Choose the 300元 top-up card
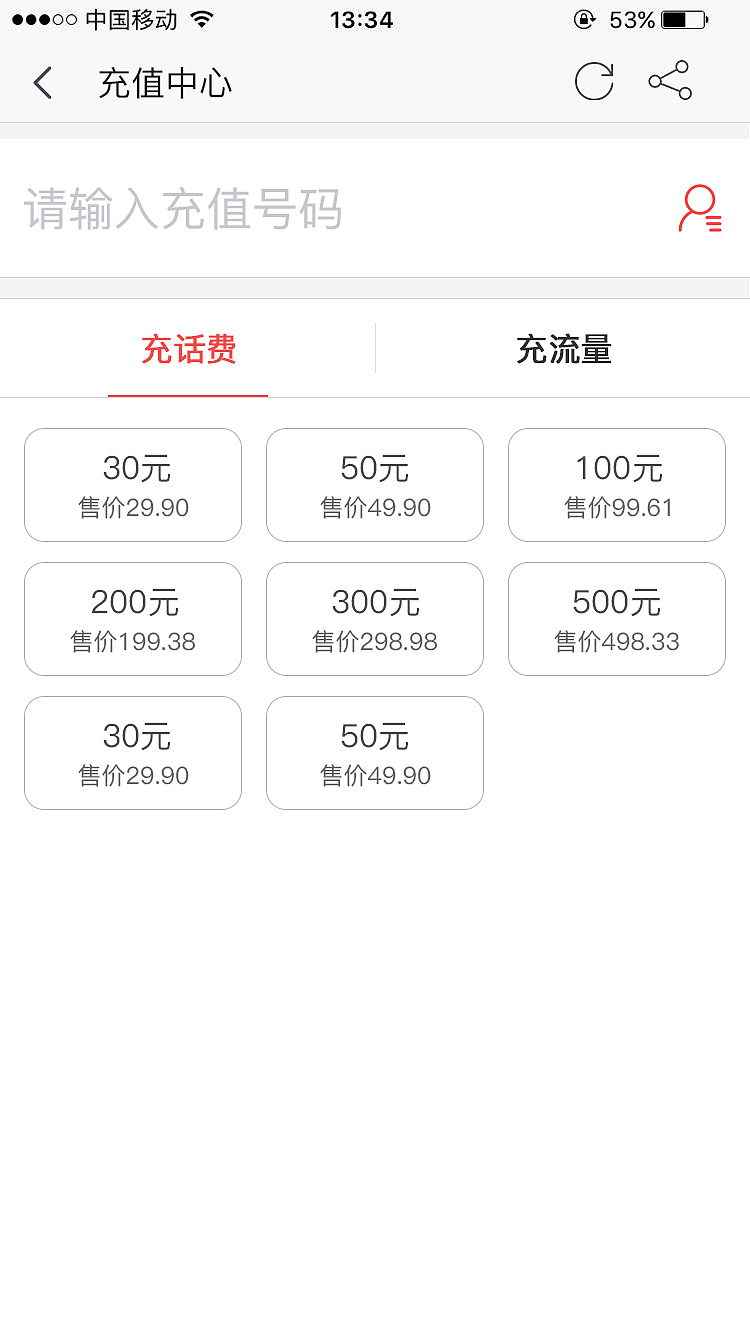 click(374, 618)
